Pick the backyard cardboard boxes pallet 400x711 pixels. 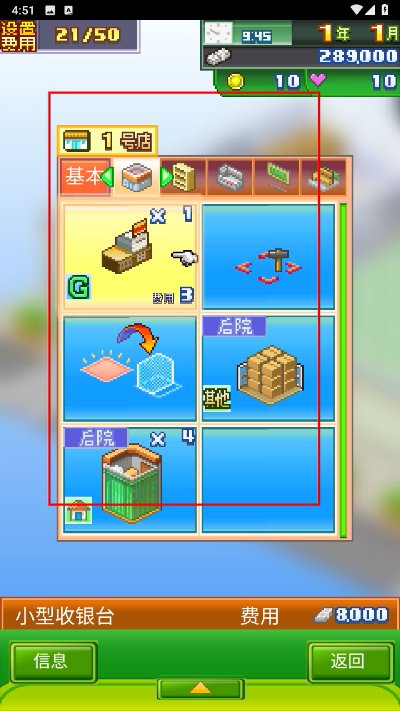(268, 369)
